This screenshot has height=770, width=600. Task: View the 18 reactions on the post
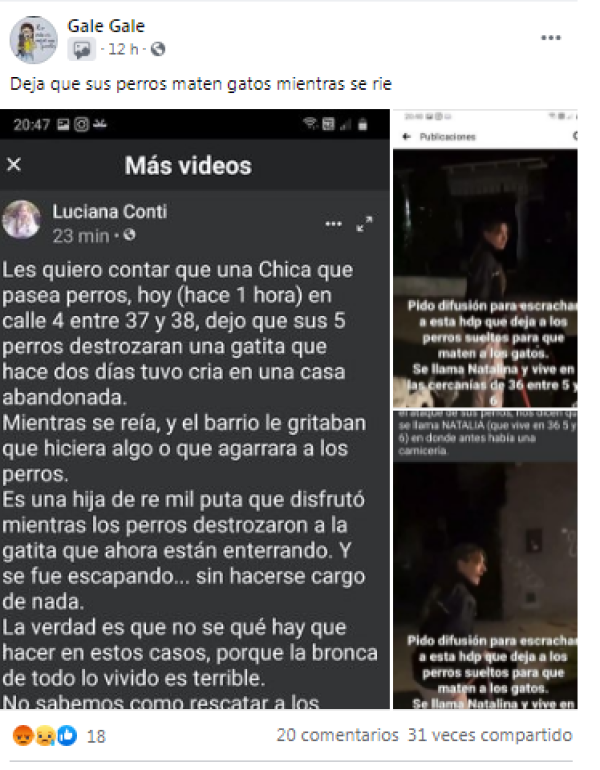tap(60, 736)
